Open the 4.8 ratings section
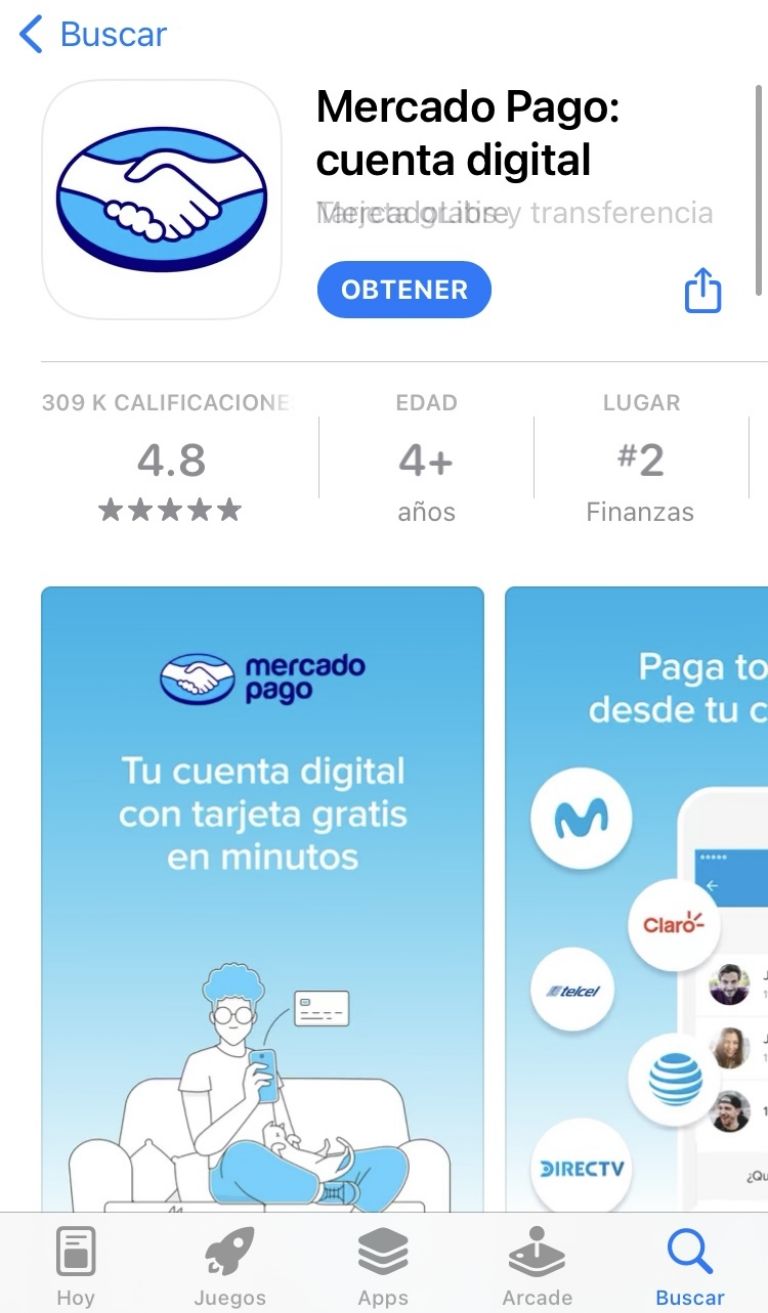This screenshot has height=1313, width=768. coord(171,460)
